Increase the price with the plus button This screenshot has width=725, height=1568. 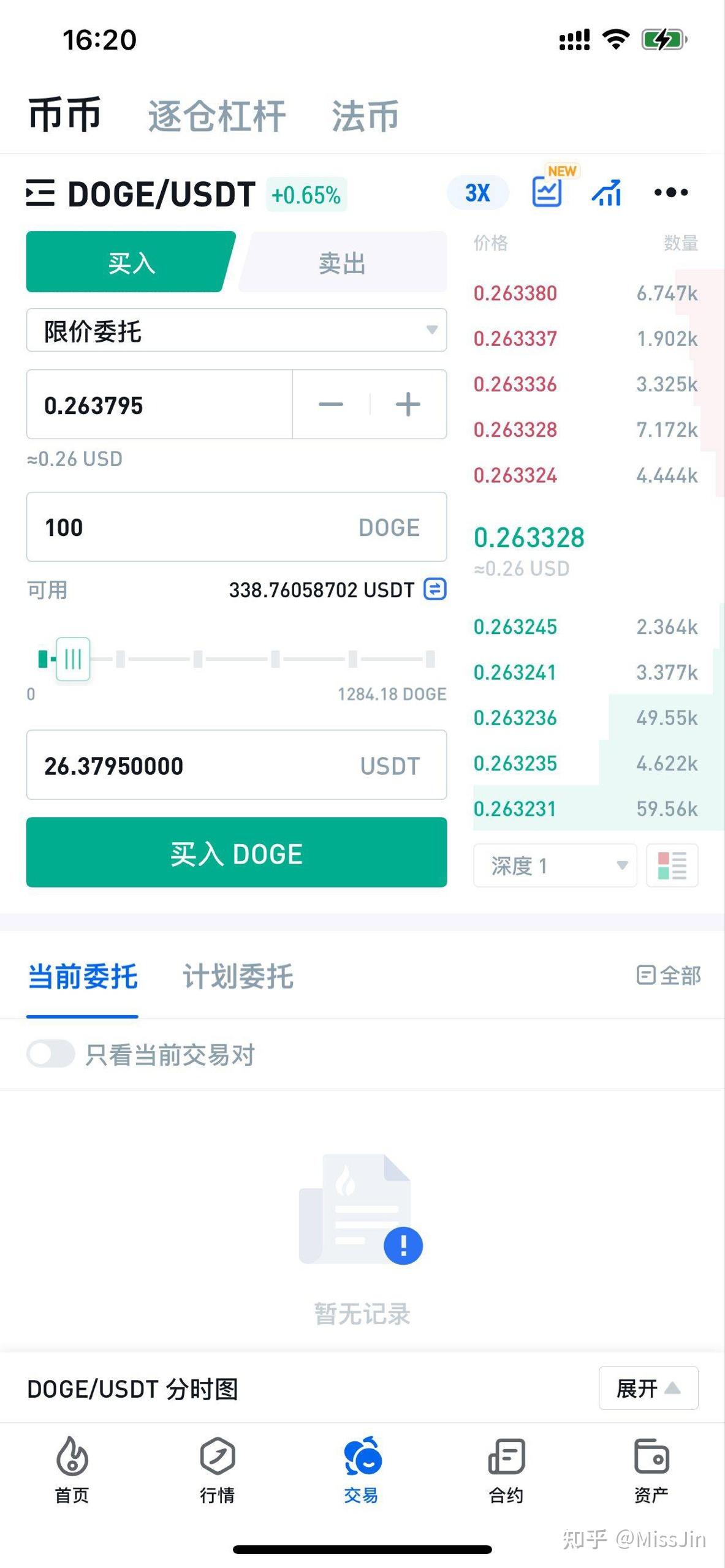pyautogui.click(x=408, y=404)
